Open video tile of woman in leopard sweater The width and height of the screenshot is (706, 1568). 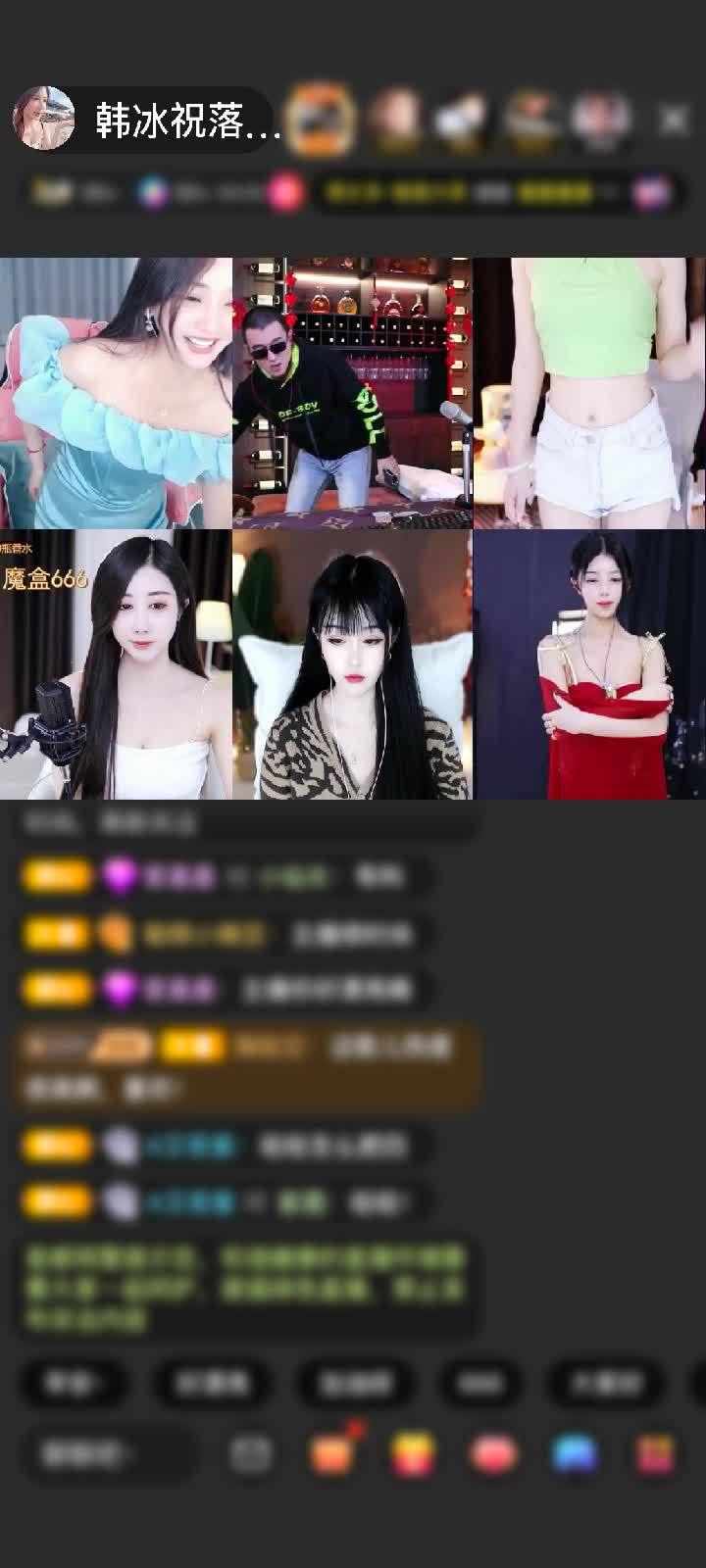pos(352,664)
